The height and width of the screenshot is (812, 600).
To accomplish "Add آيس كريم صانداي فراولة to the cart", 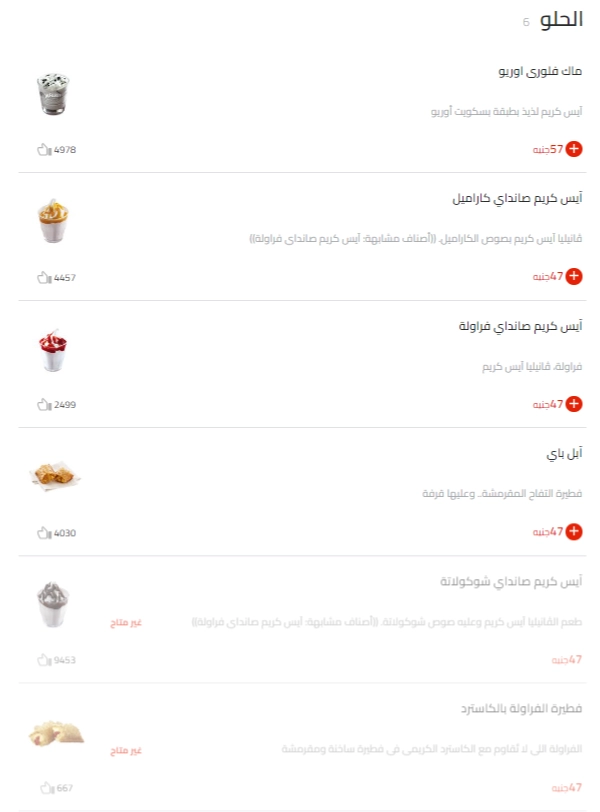I will 574,404.
